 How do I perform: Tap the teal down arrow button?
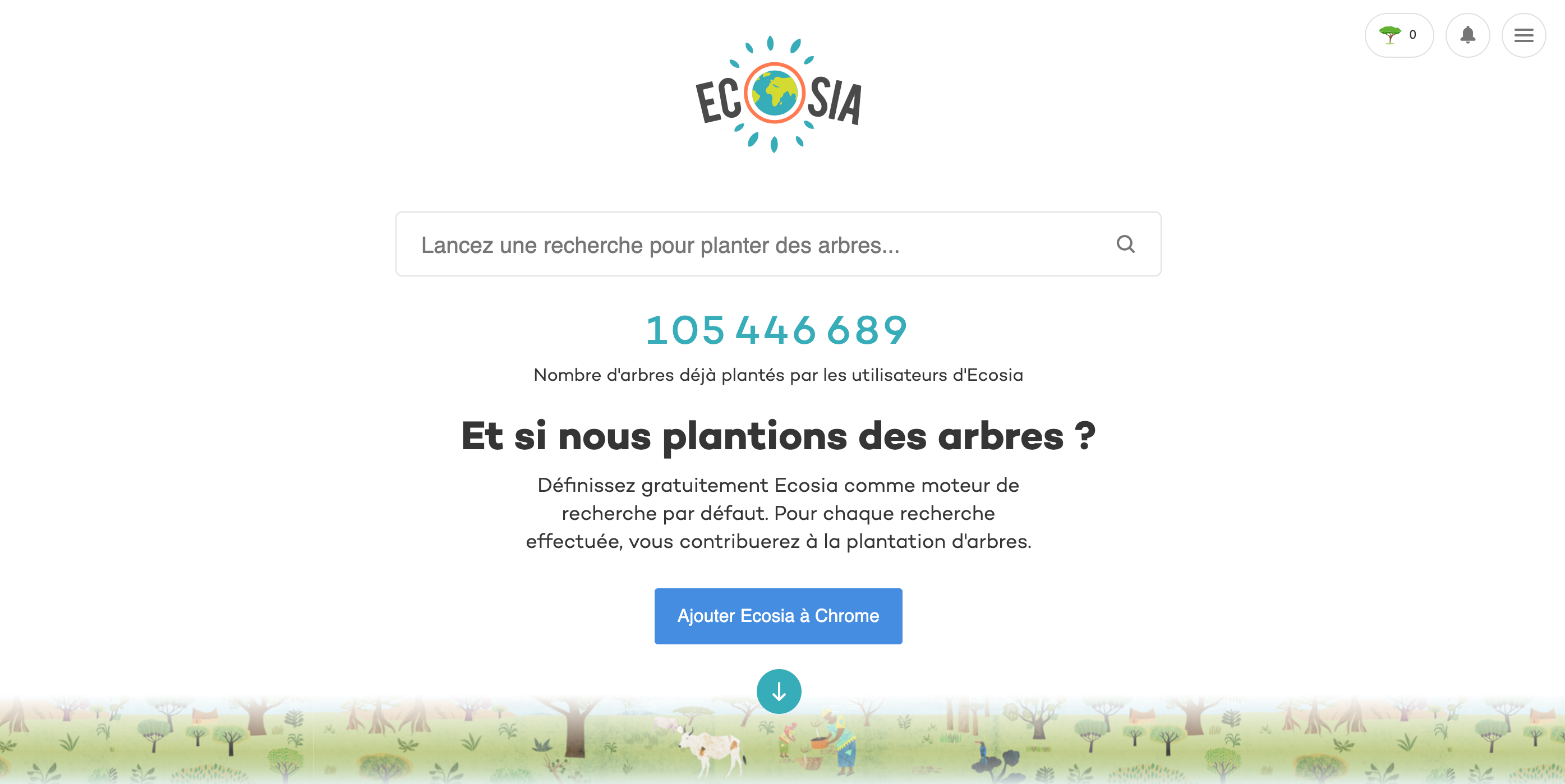point(778,691)
